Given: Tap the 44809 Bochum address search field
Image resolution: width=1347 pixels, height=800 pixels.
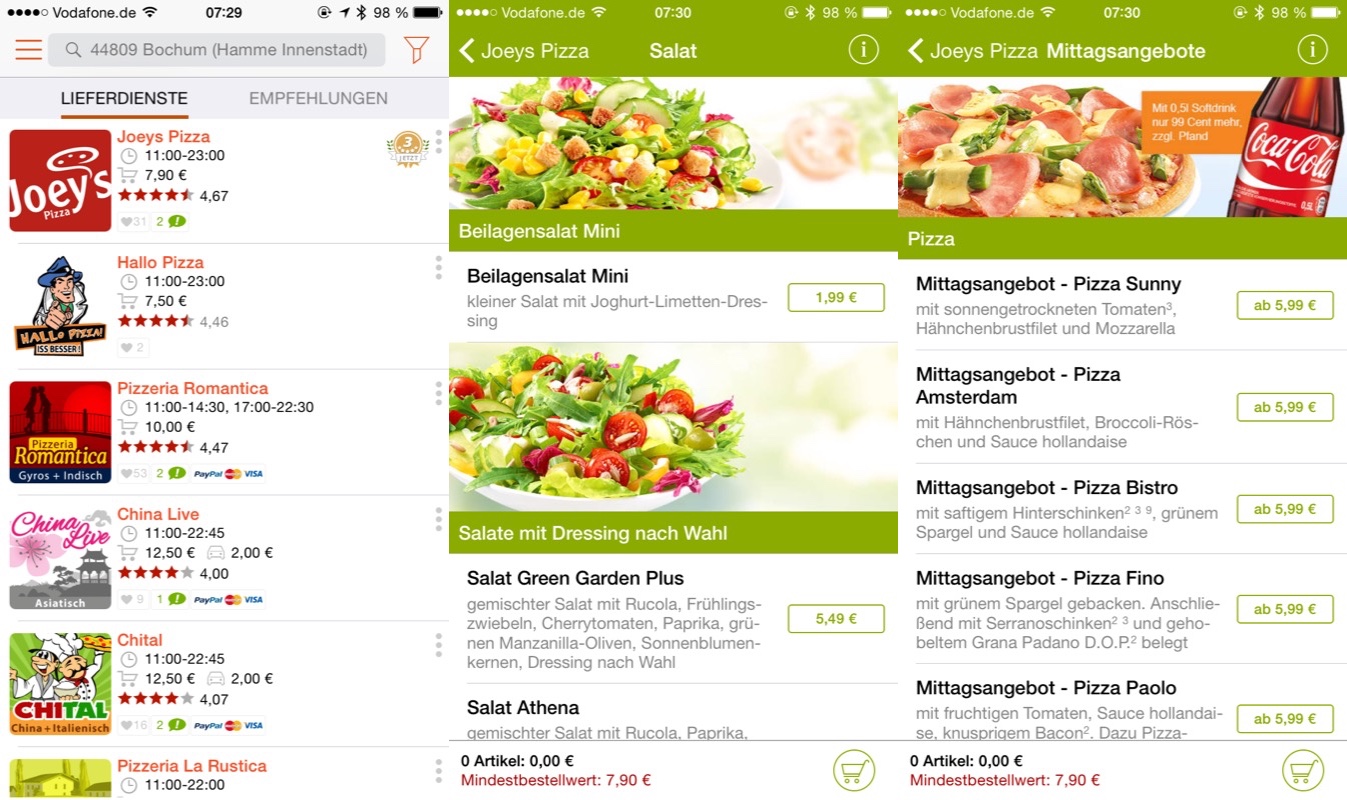Looking at the screenshot, I should [217, 50].
